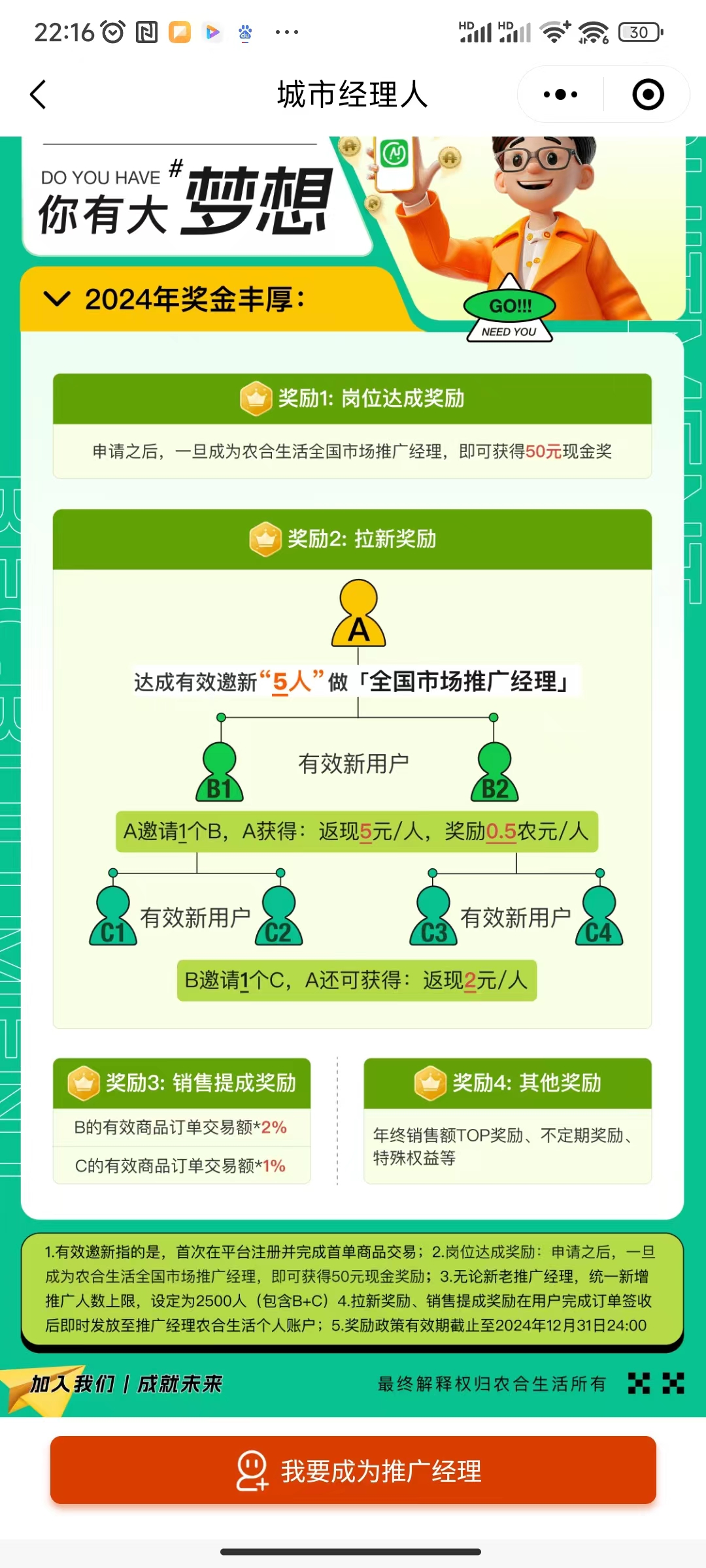Close the mini program via the circle icon
The height and width of the screenshot is (1568, 706).
point(648,95)
